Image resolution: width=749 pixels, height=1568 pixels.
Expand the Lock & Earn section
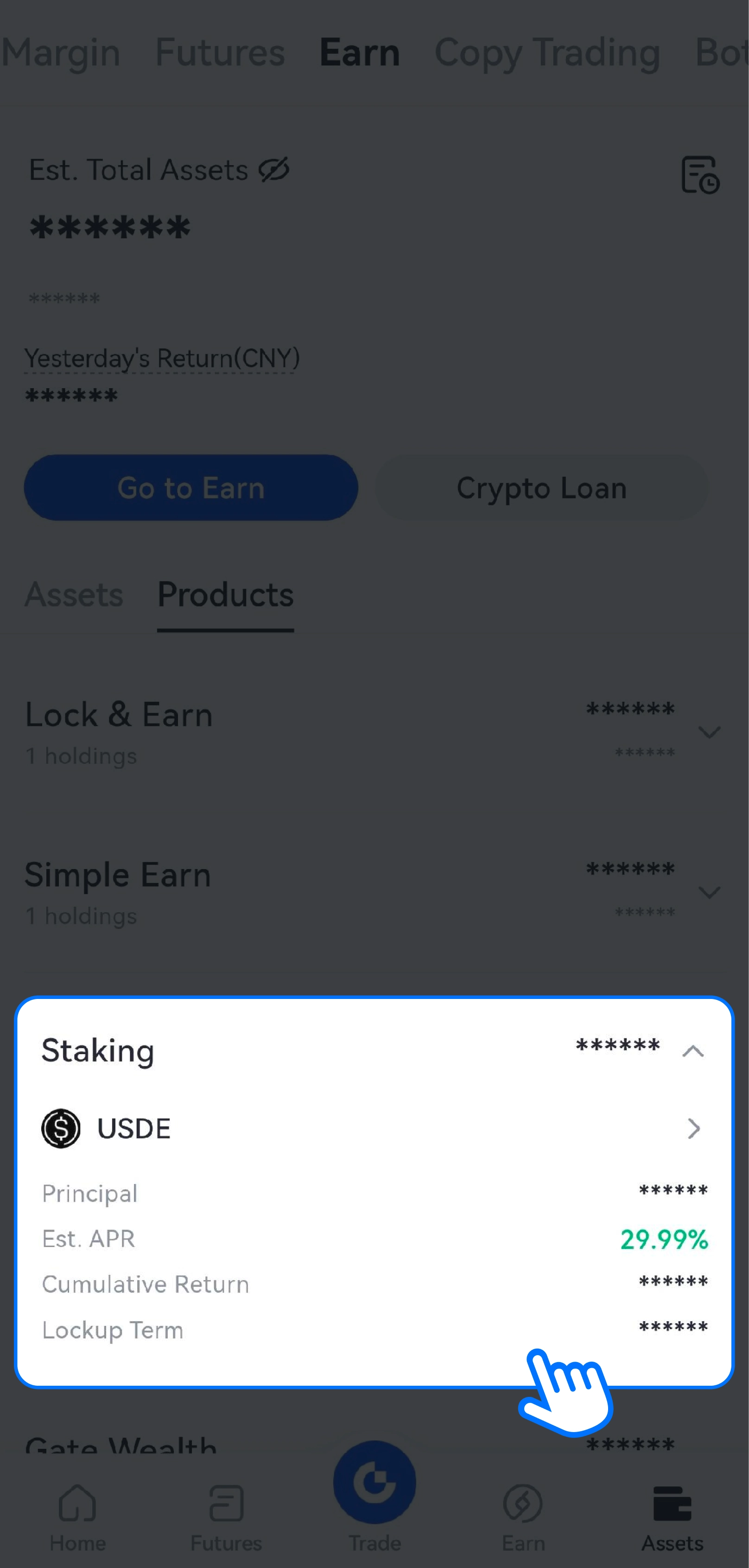pos(709,732)
